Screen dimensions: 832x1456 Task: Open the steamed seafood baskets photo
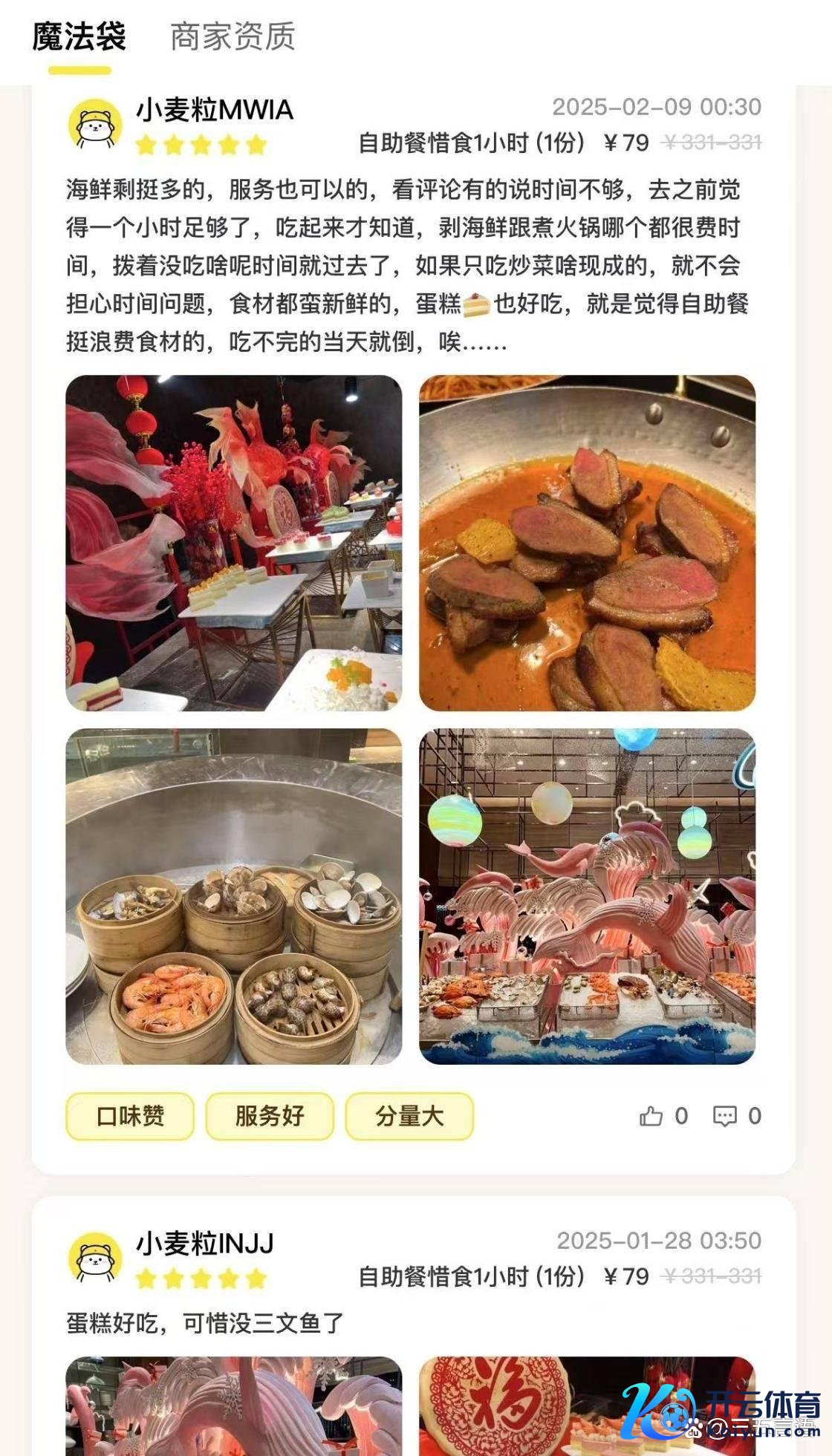click(233, 896)
